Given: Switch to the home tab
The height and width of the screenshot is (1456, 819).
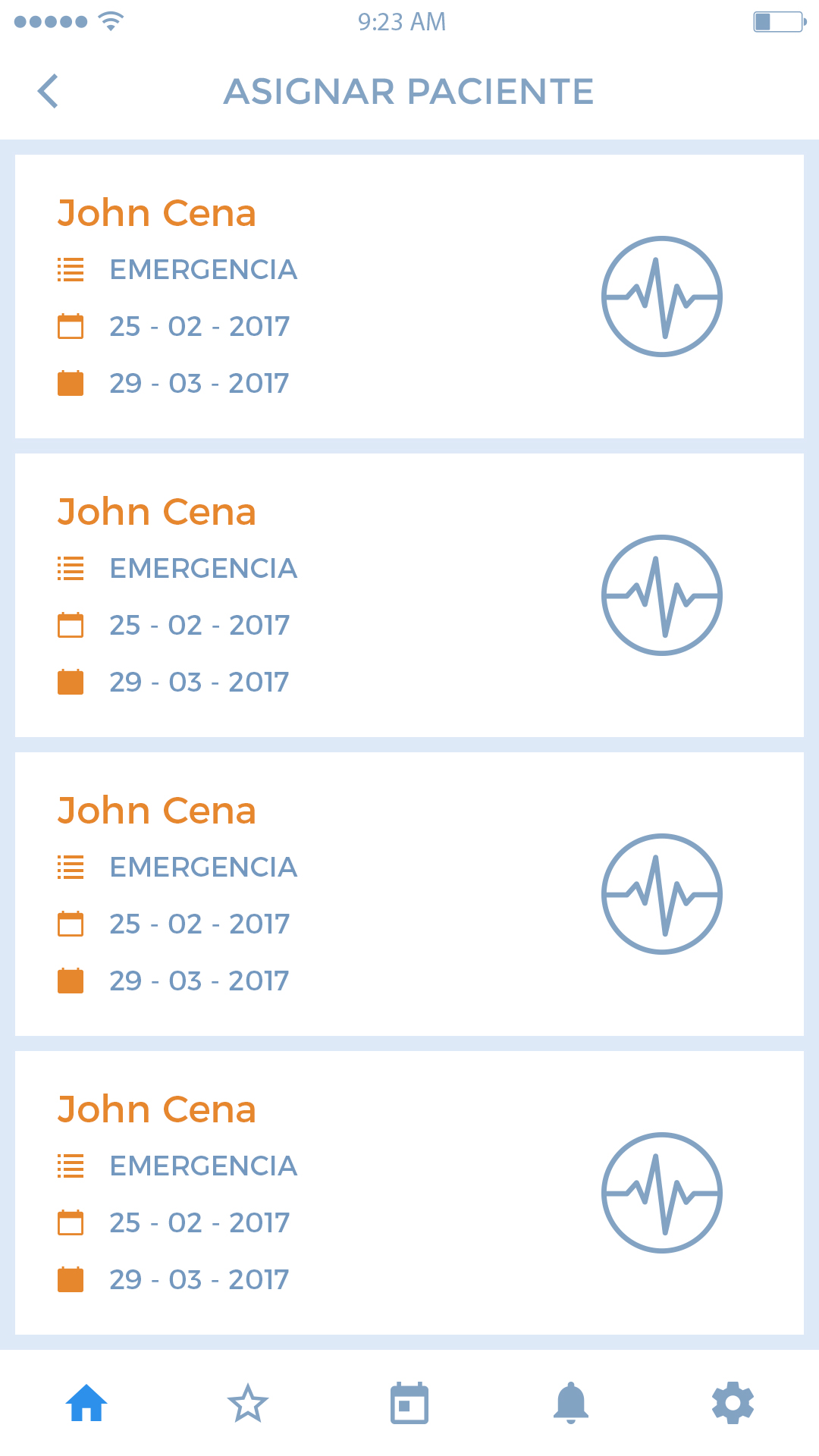Looking at the screenshot, I should (86, 1403).
